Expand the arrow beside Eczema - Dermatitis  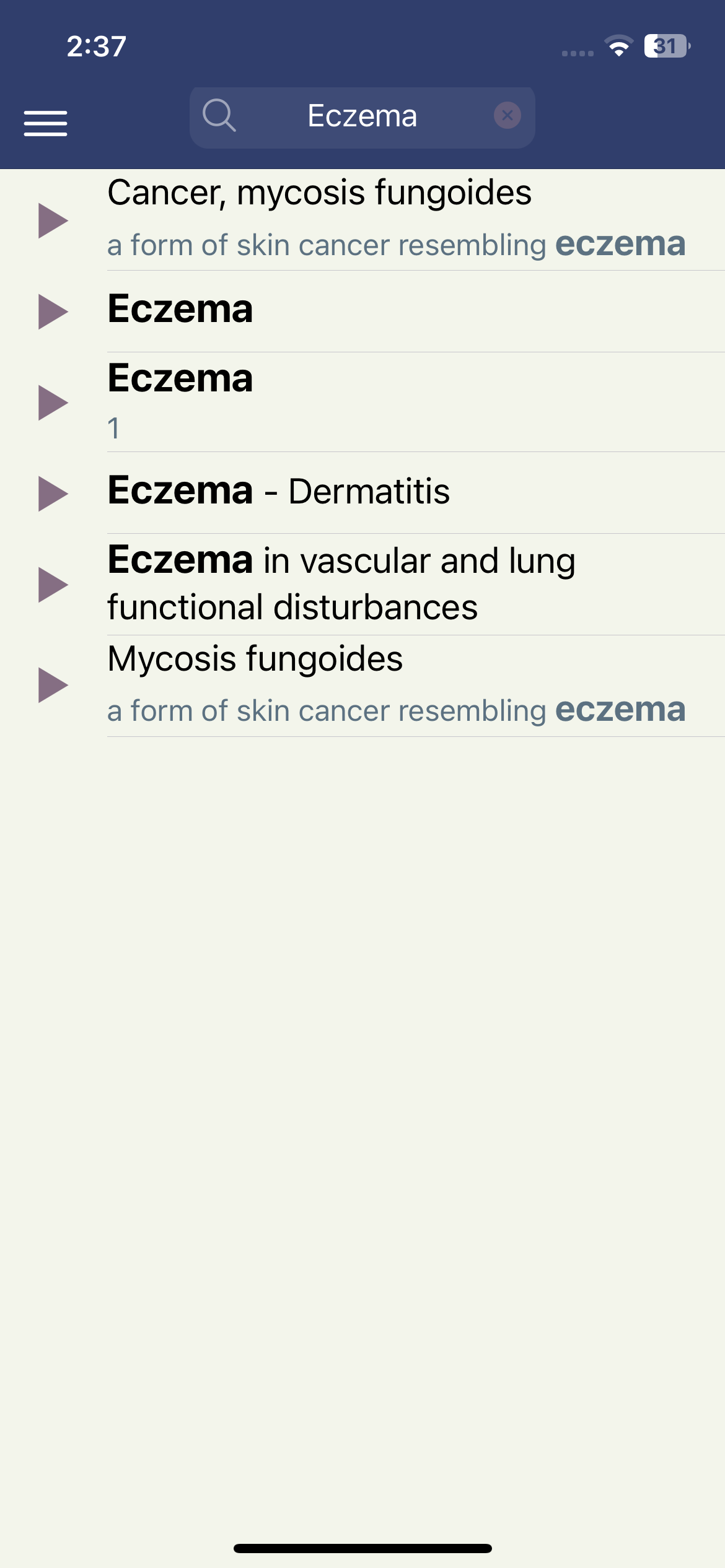pos(53,494)
